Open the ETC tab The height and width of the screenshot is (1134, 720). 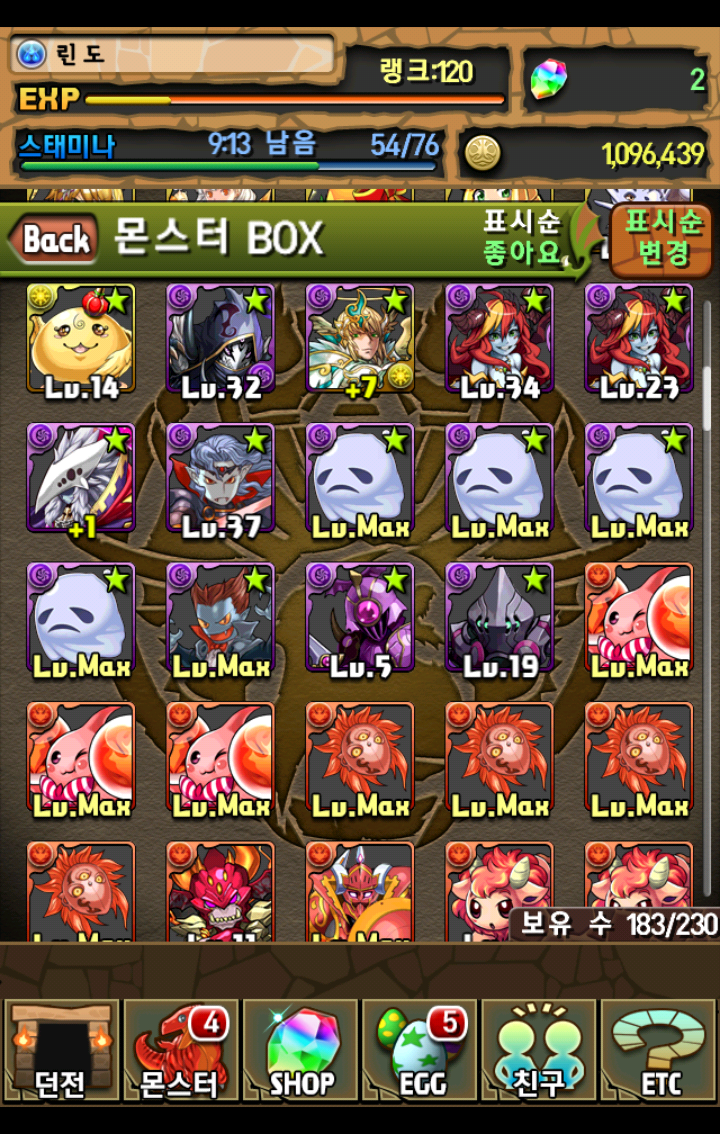pyautogui.click(x=659, y=1050)
